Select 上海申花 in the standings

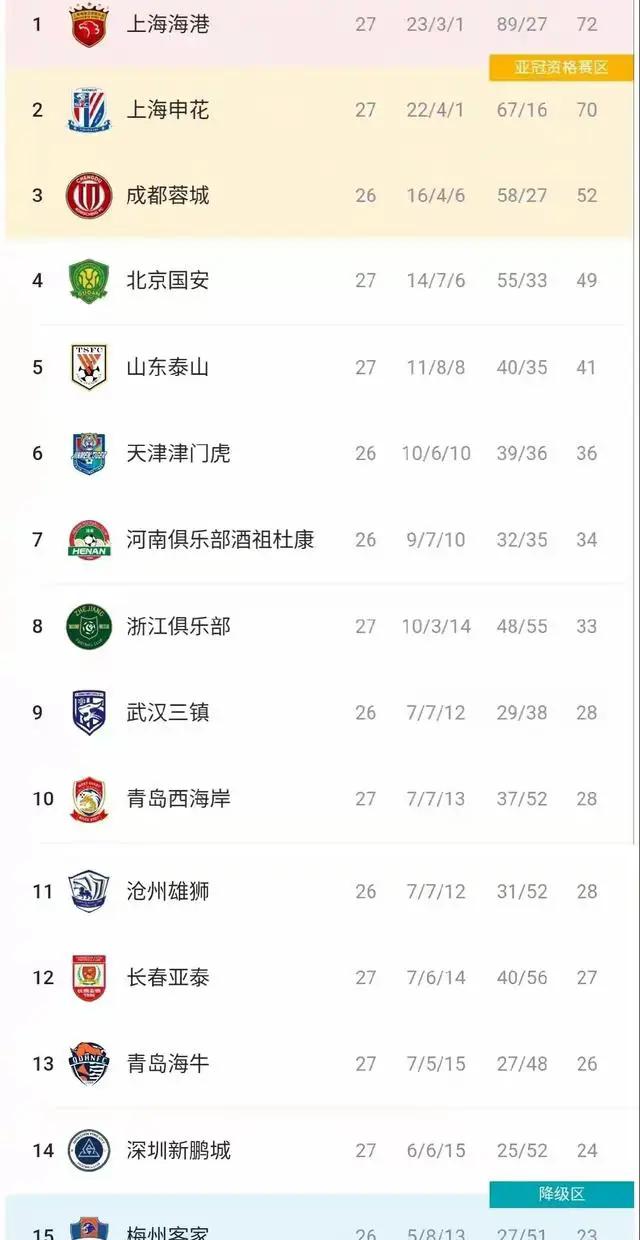click(x=168, y=109)
